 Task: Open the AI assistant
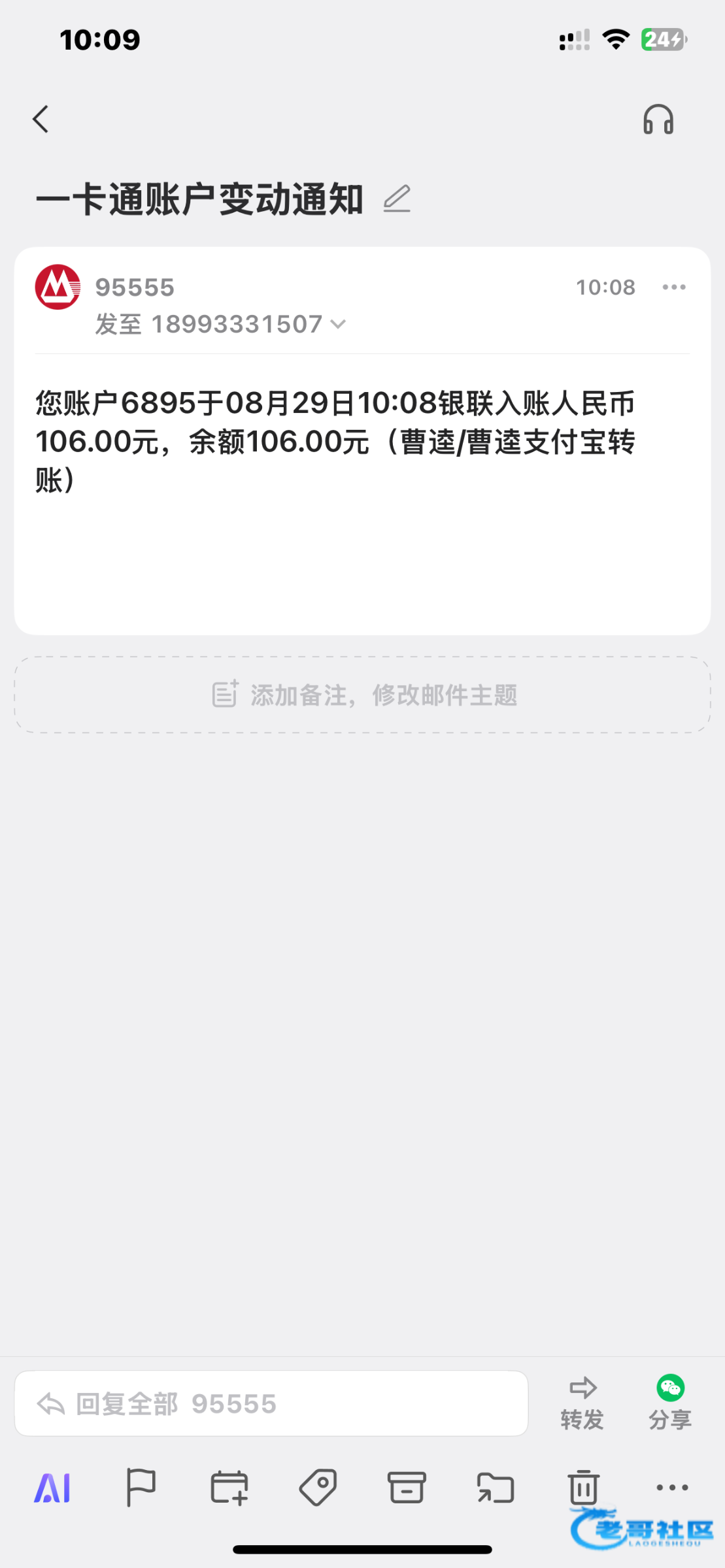(52, 1489)
